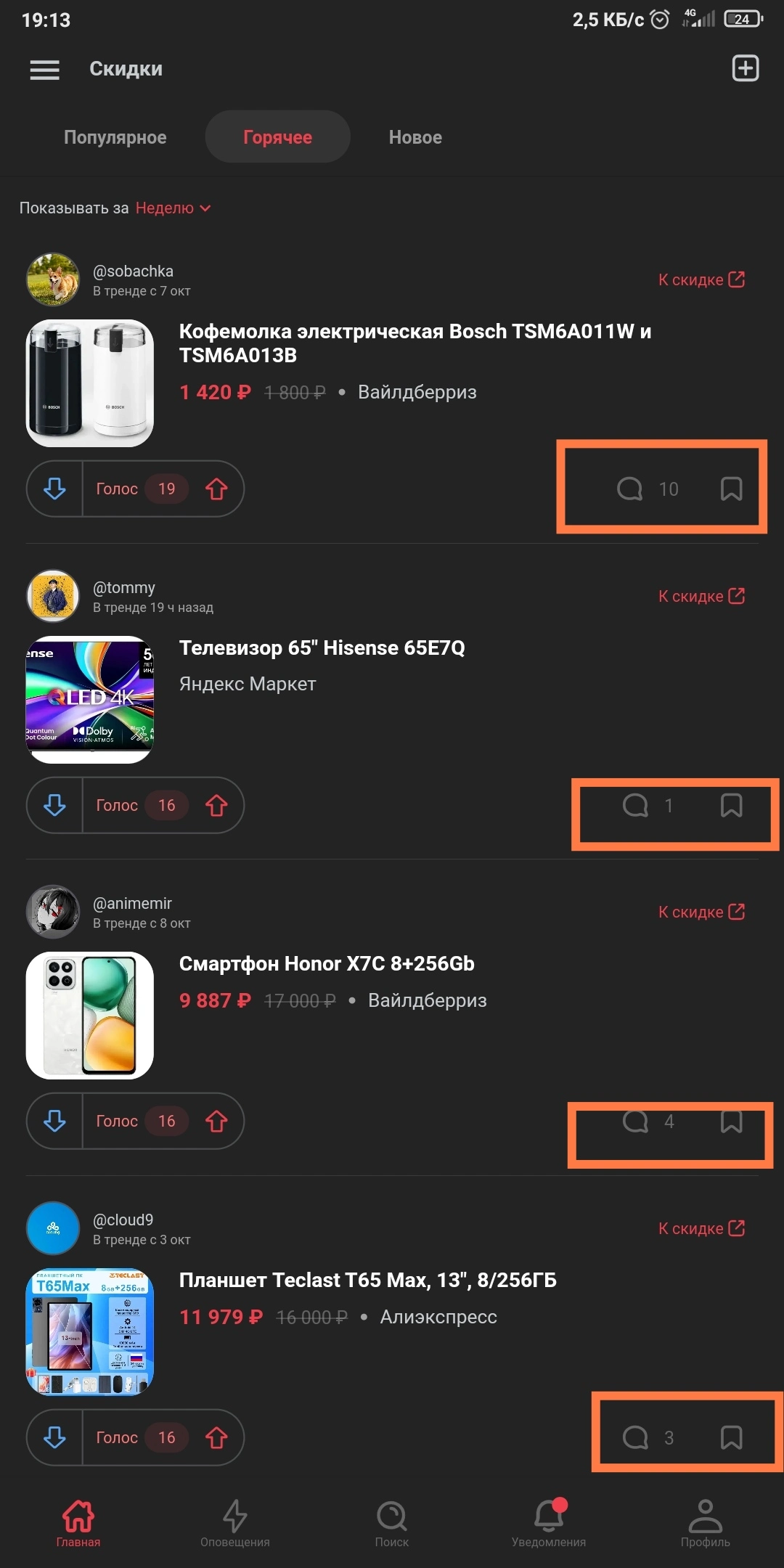This screenshot has height=1568, width=784.
Task: Follow К скидке link for Bosch grinder
Action: coord(701,279)
